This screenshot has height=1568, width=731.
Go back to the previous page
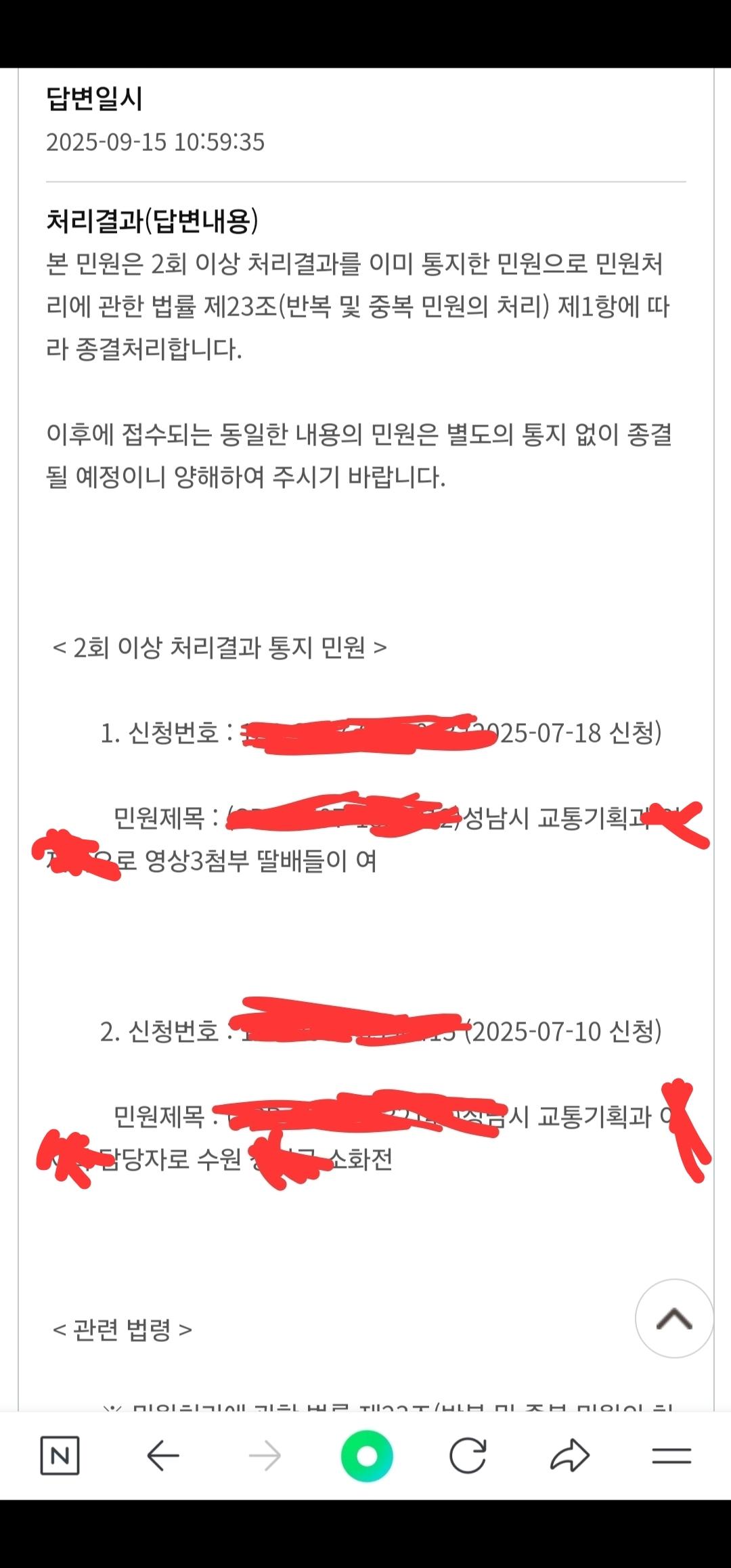tap(162, 1455)
